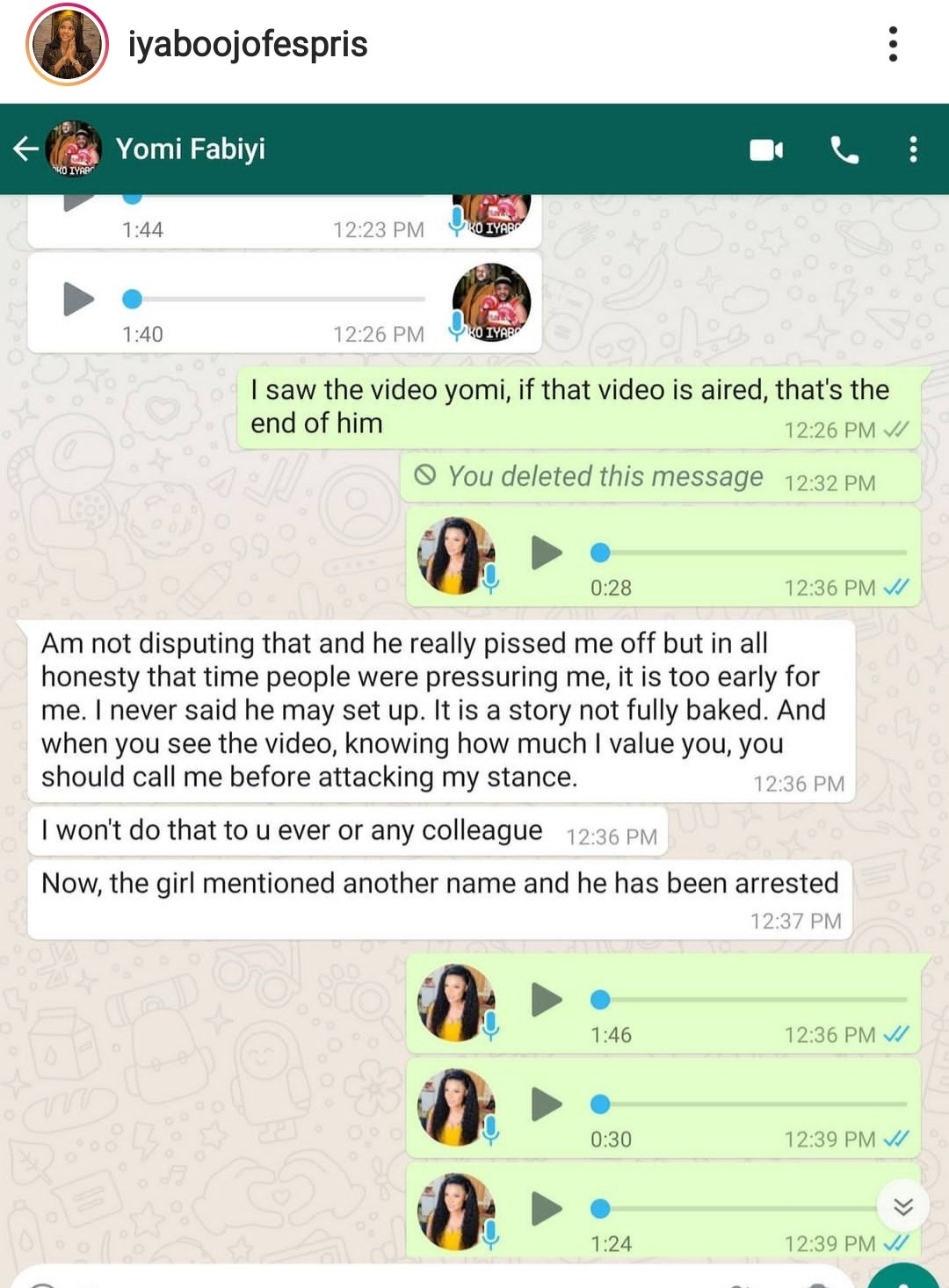
Task: Open the post's three-dot options menu
Action: [893, 44]
